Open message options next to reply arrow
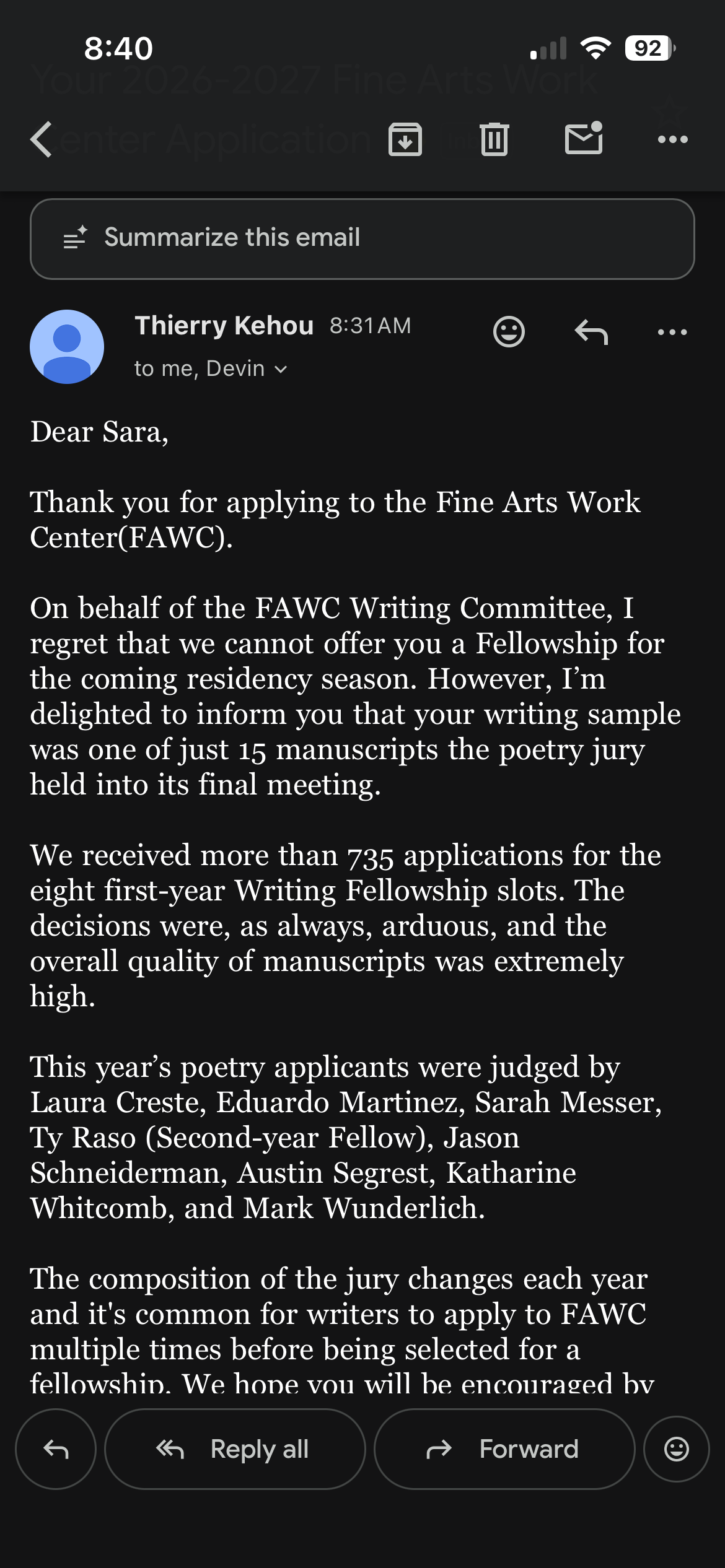The width and height of the screenshot is (725, 1568). 672,332
